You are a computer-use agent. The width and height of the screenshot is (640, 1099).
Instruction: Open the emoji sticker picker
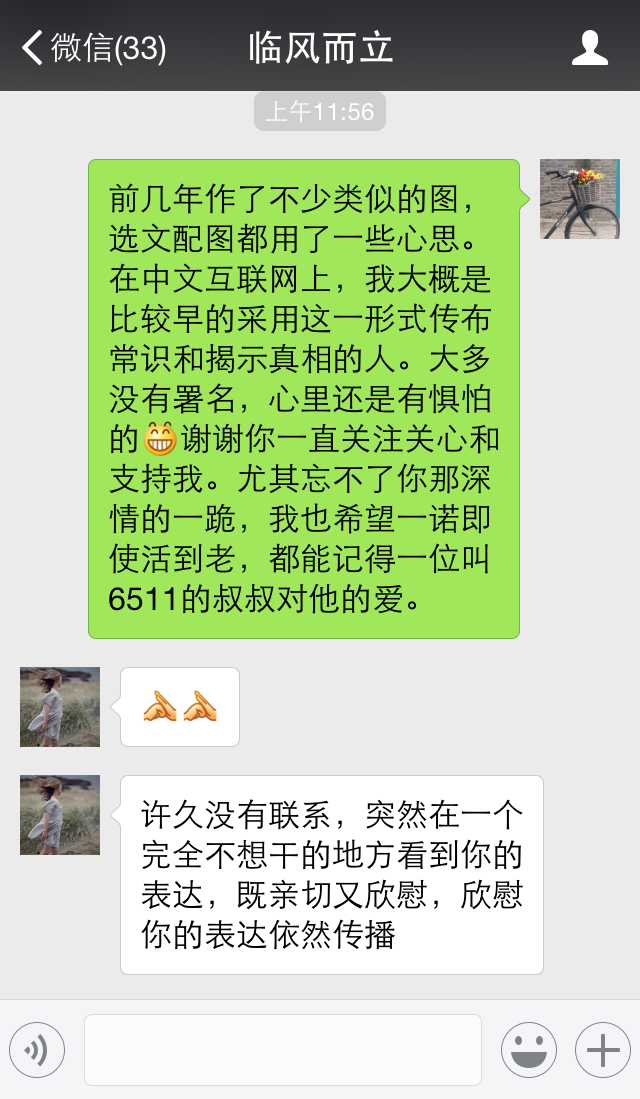(x=528, y=1050)
